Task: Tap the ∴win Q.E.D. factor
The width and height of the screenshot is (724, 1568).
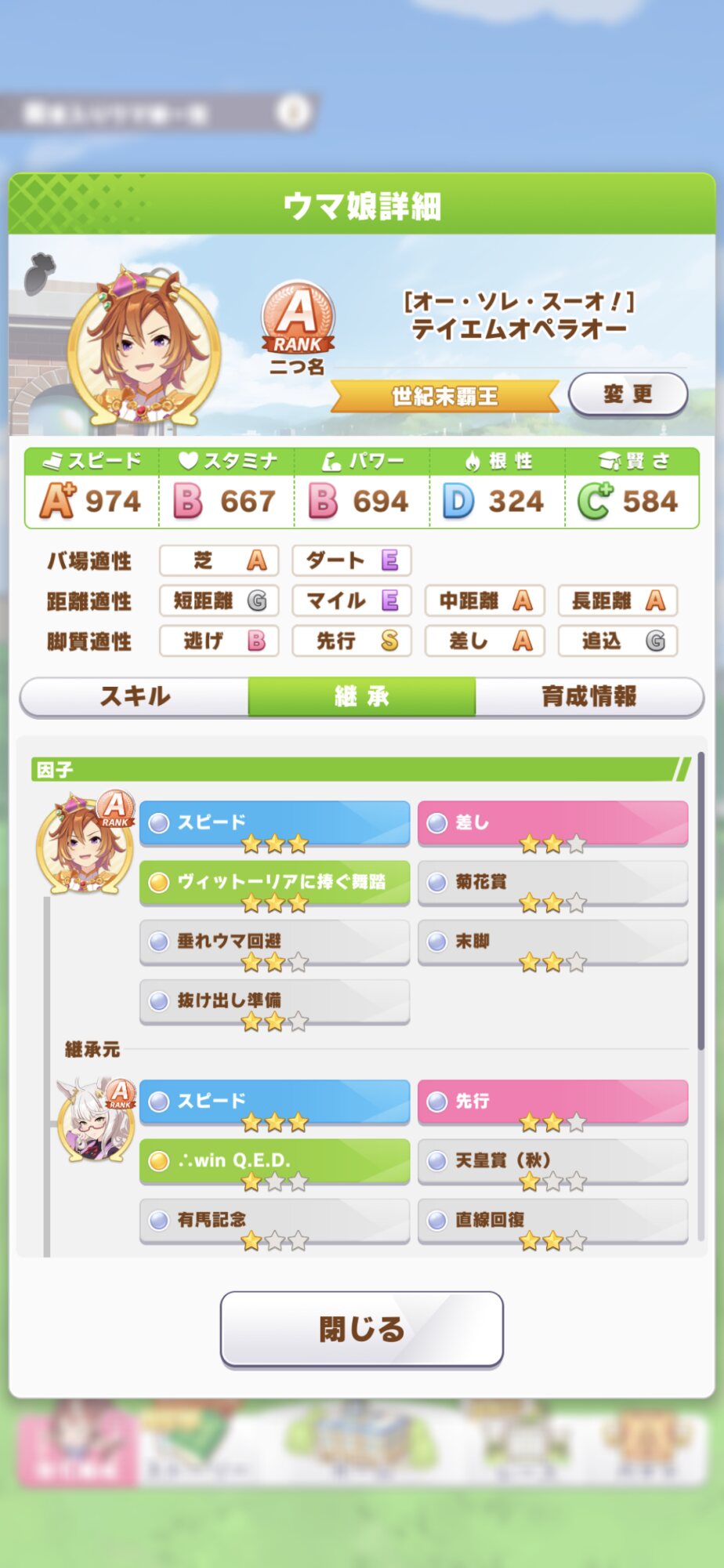Action: coord(274,1160)
